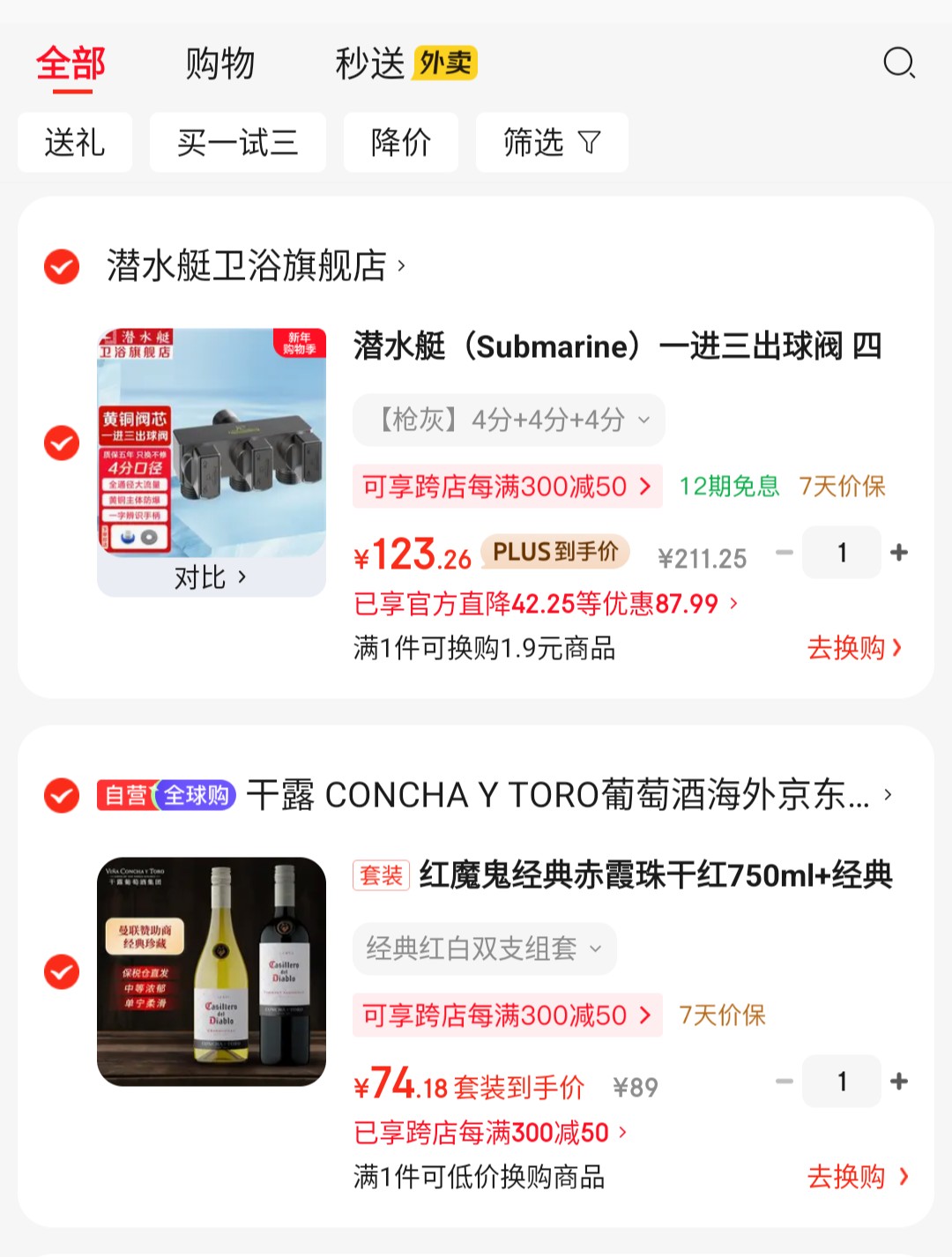Open the cart search icon
Viewport: 952px width, 1257px height.
[898, 63]
